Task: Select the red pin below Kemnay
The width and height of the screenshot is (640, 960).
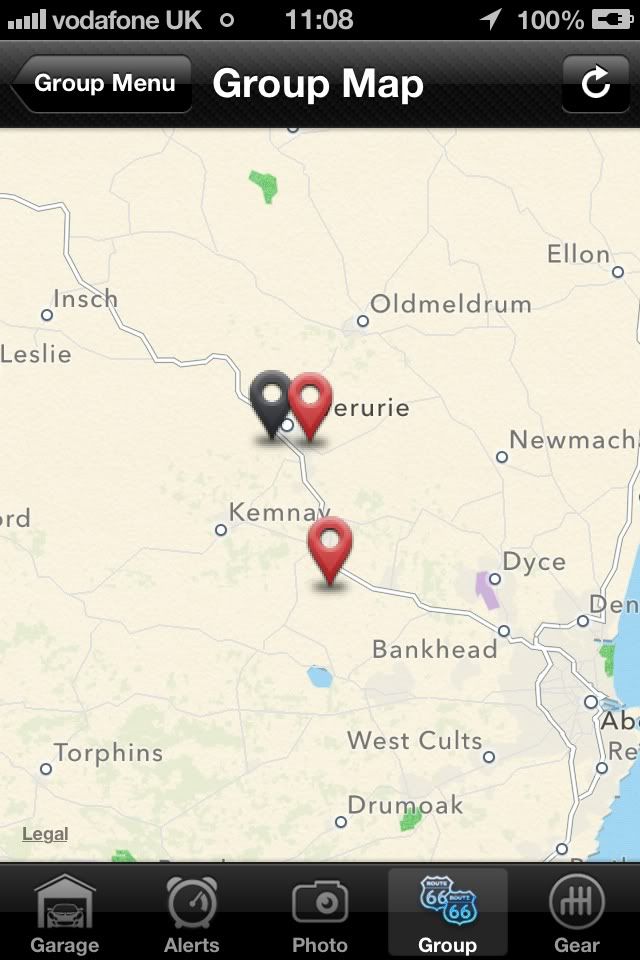Action: click(x=330, y=545)
